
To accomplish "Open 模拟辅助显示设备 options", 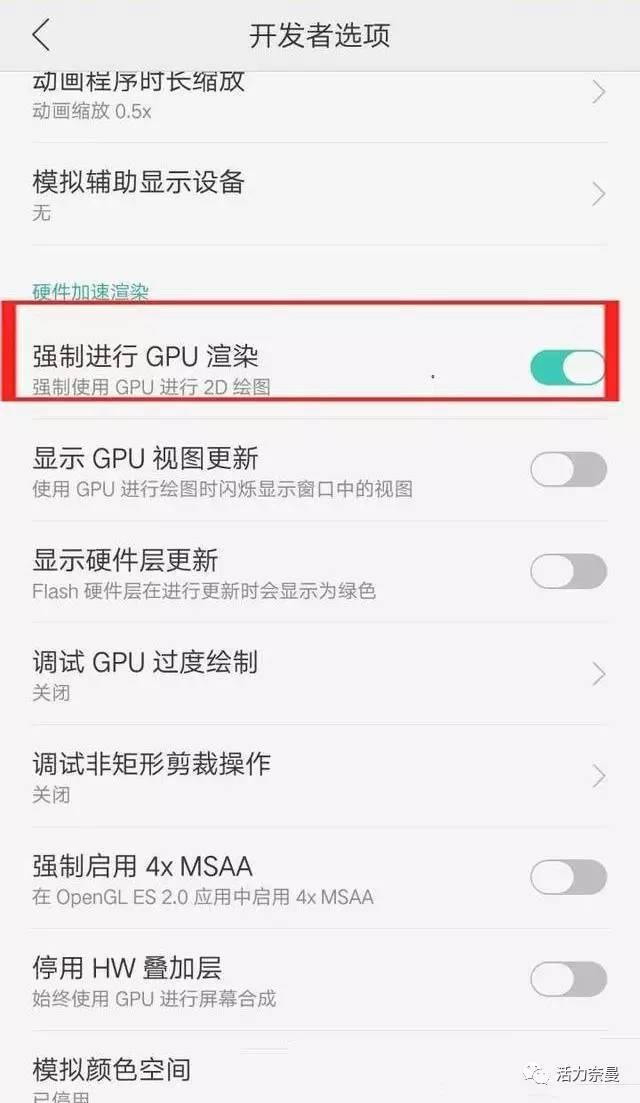I will pos(318,195).
